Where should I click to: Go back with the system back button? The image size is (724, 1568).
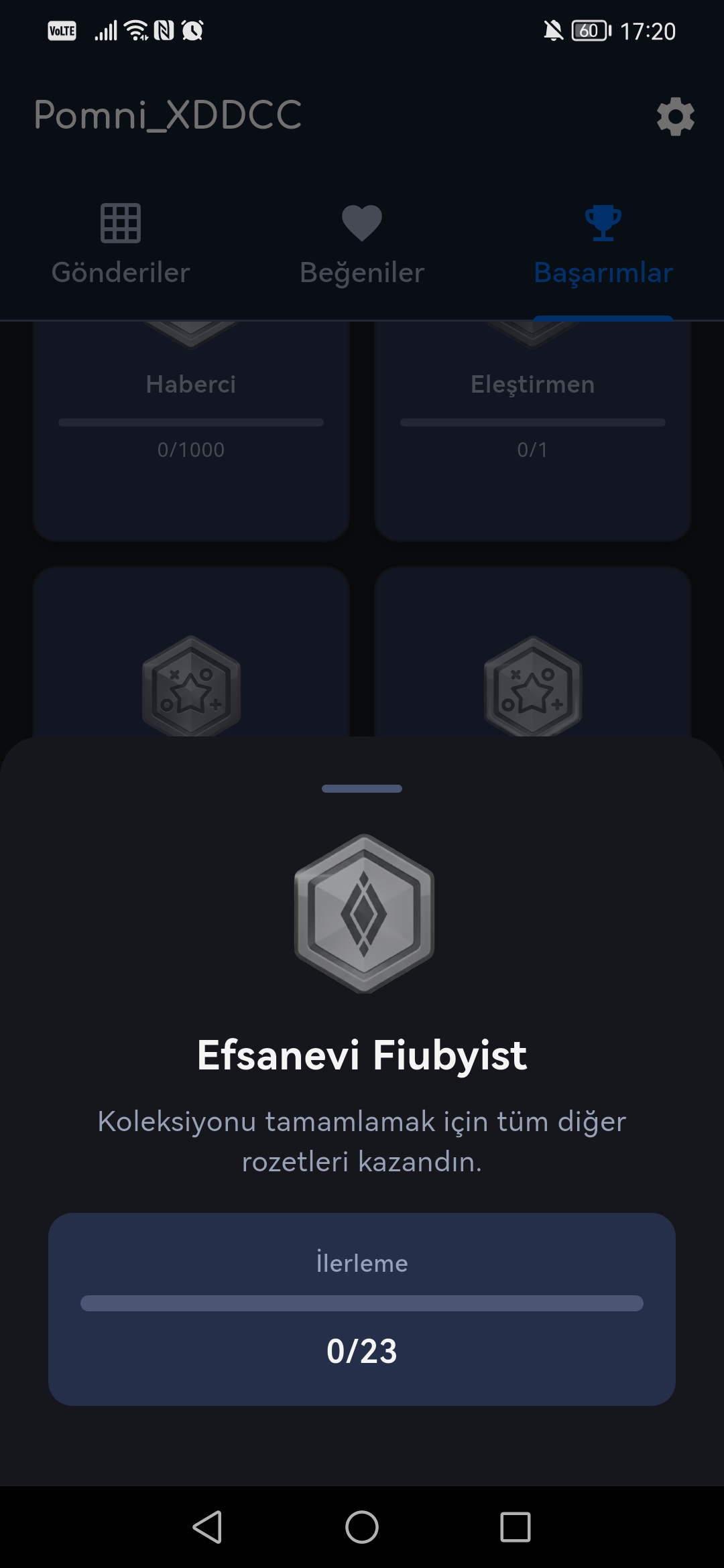(x=207, y=1527)
